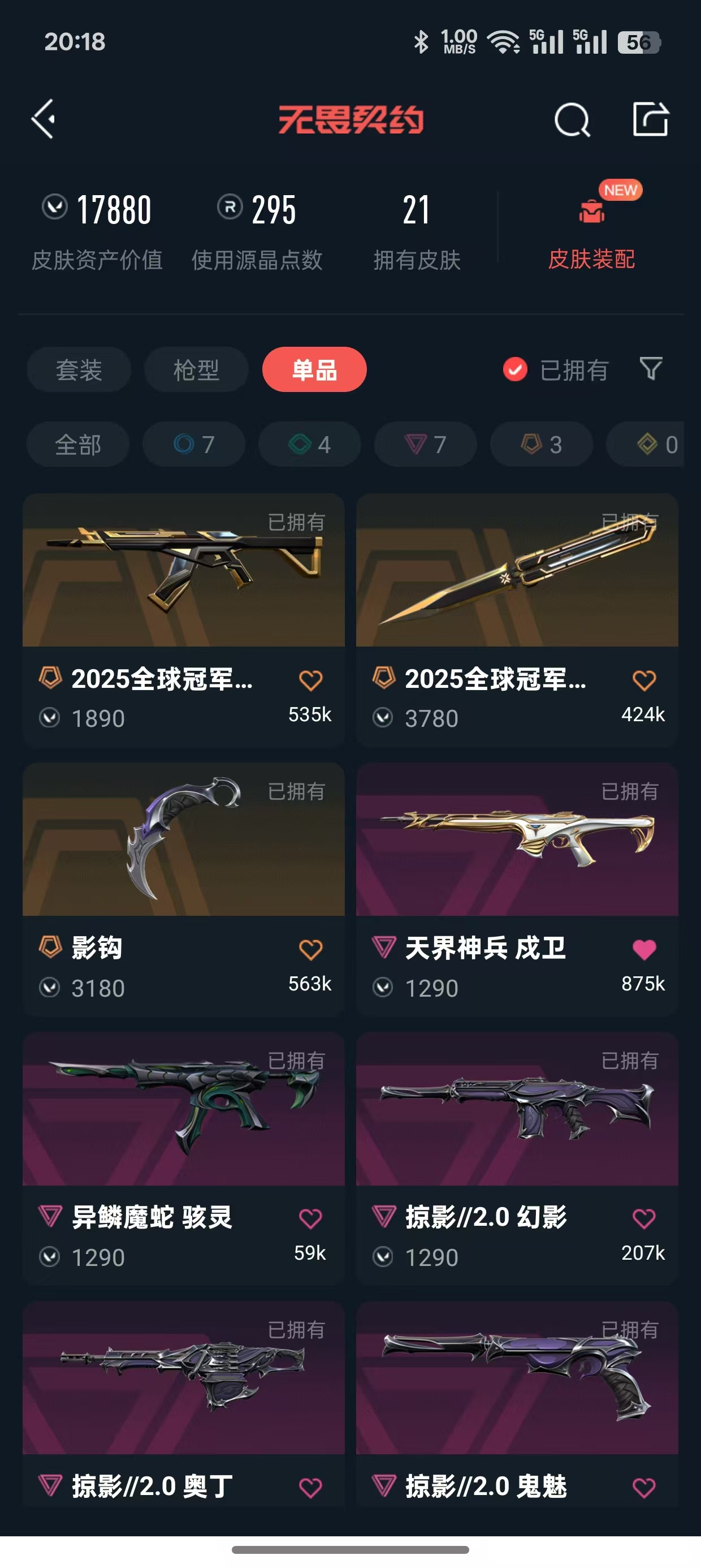701x1568 pixels.
Task: Filter by the blue tier chip showing 7
Action: coord(193,445)
